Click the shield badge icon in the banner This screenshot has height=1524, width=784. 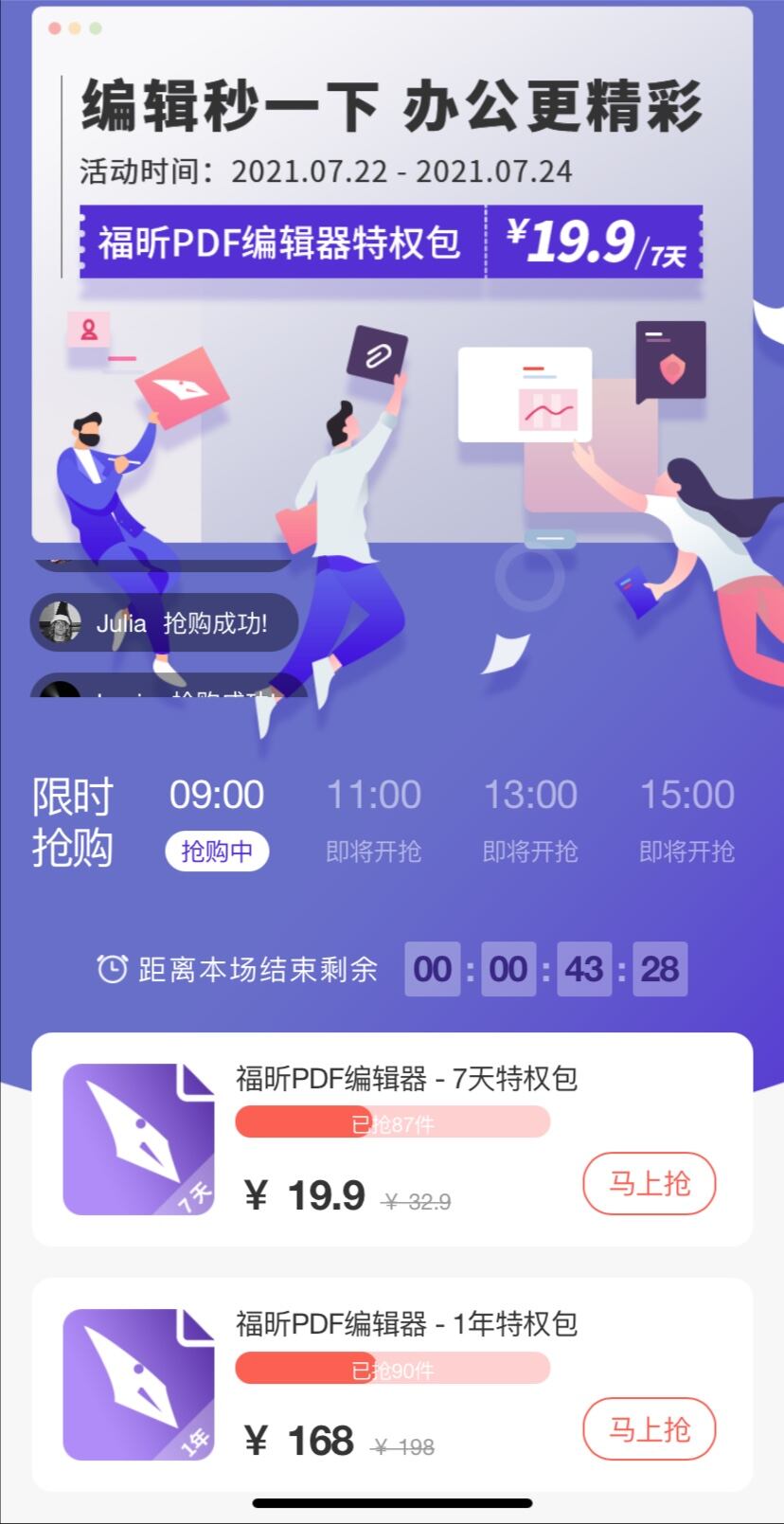[672, 369]
